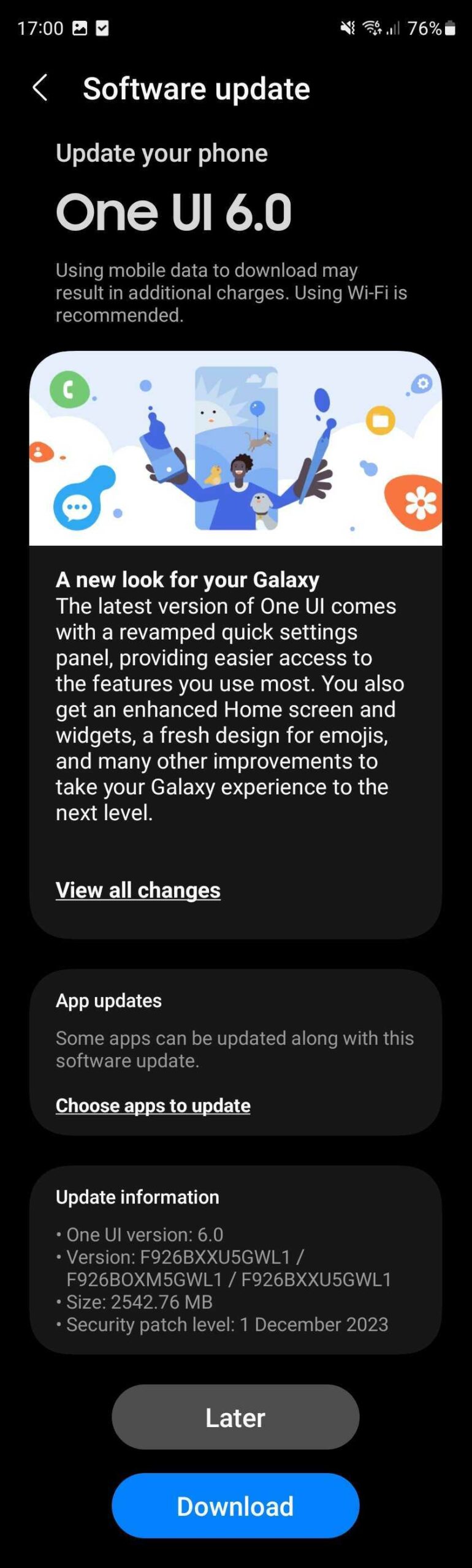Postpone the update with Later
This screenshot has width=472, height=1568.
tap(235, 1417)
